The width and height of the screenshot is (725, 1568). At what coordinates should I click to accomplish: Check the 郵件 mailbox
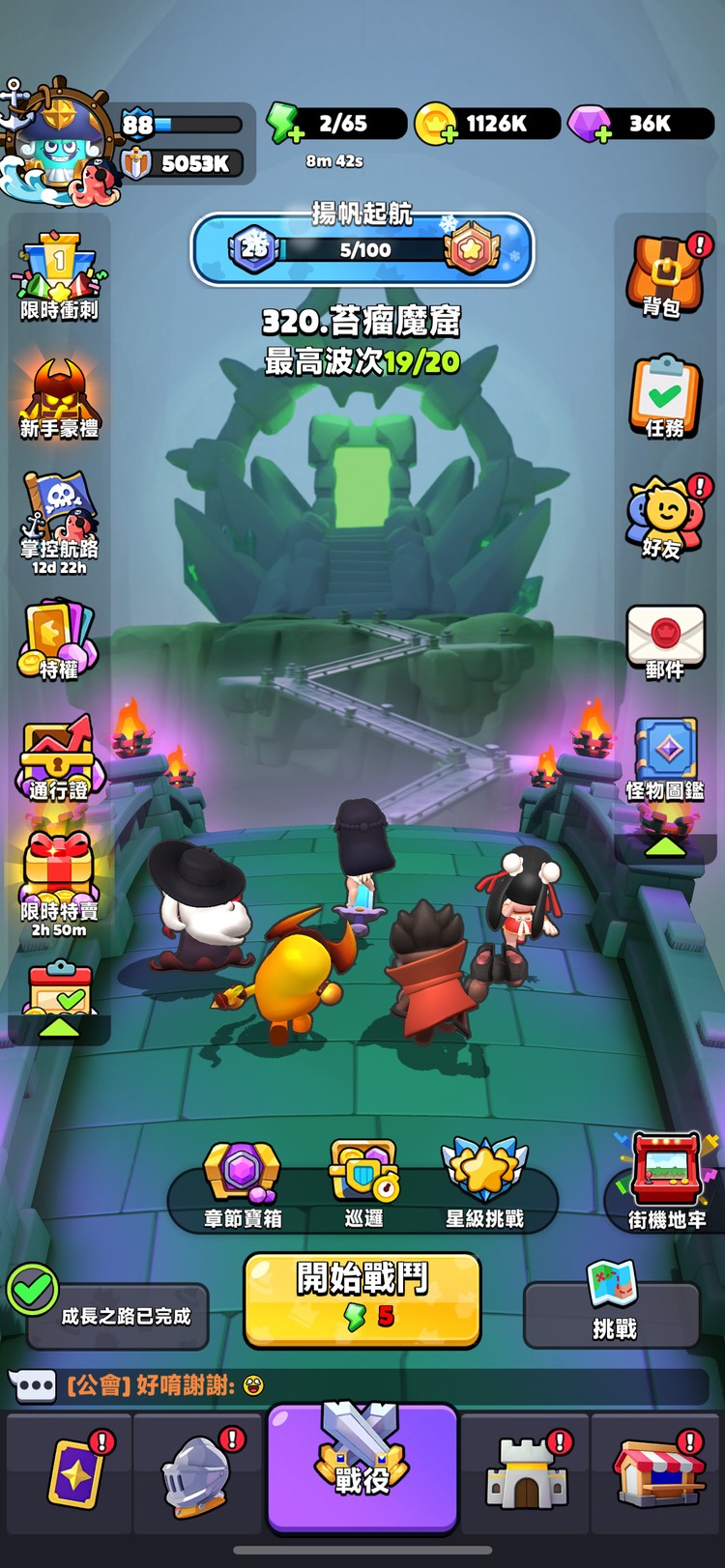tap(665, 640)
